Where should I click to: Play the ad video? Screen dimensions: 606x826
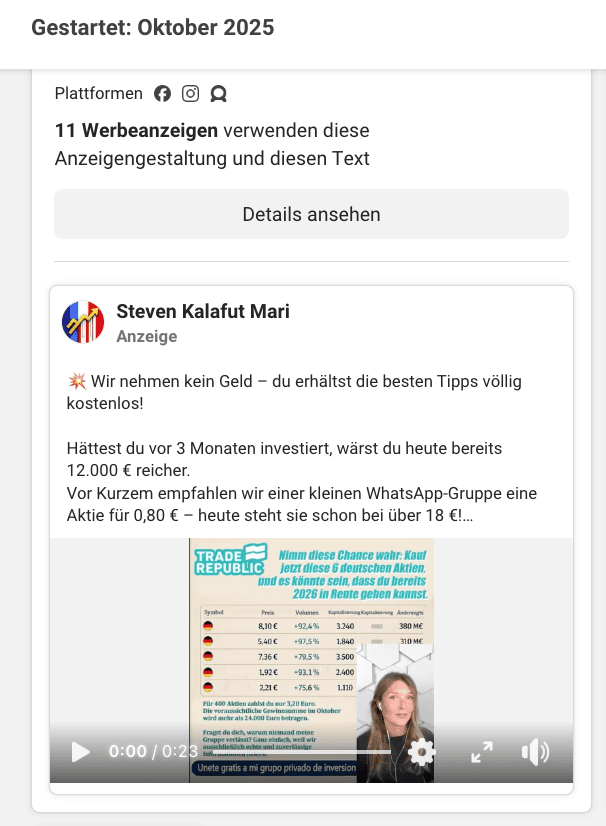pos(81,752)
